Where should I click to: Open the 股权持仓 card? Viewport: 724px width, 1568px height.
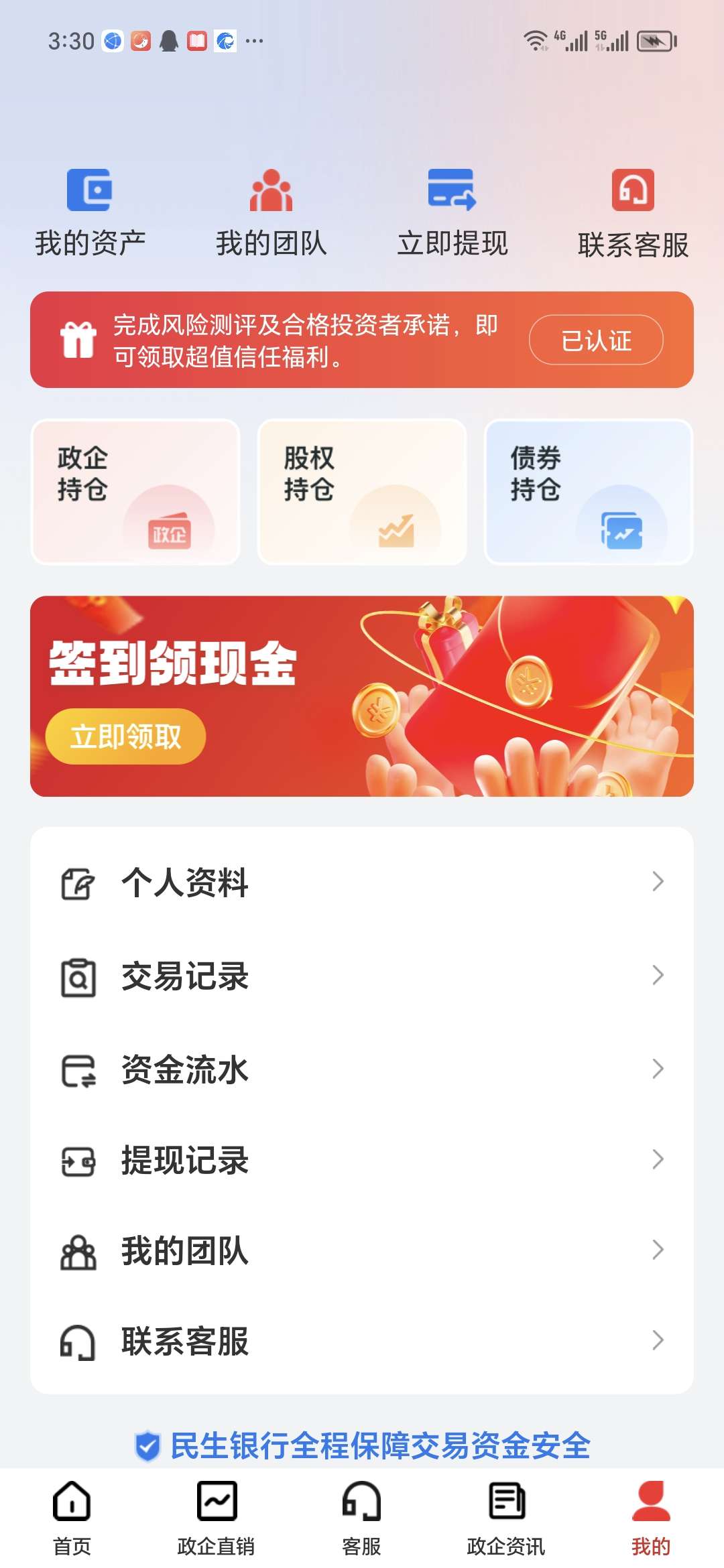click(362, 492)
